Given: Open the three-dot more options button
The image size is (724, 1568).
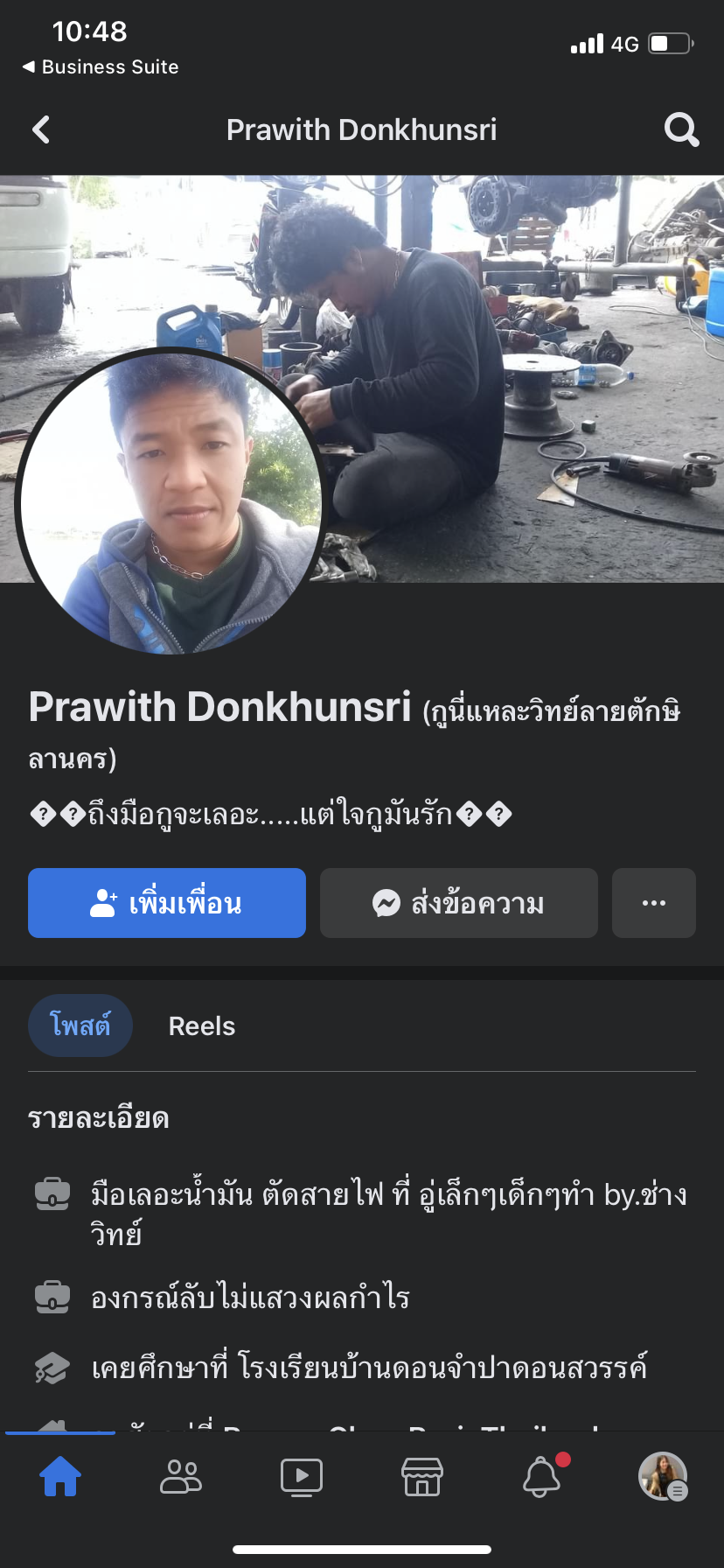Looking at the screenshot, I should pyautogui.click(x=654, y=903).
